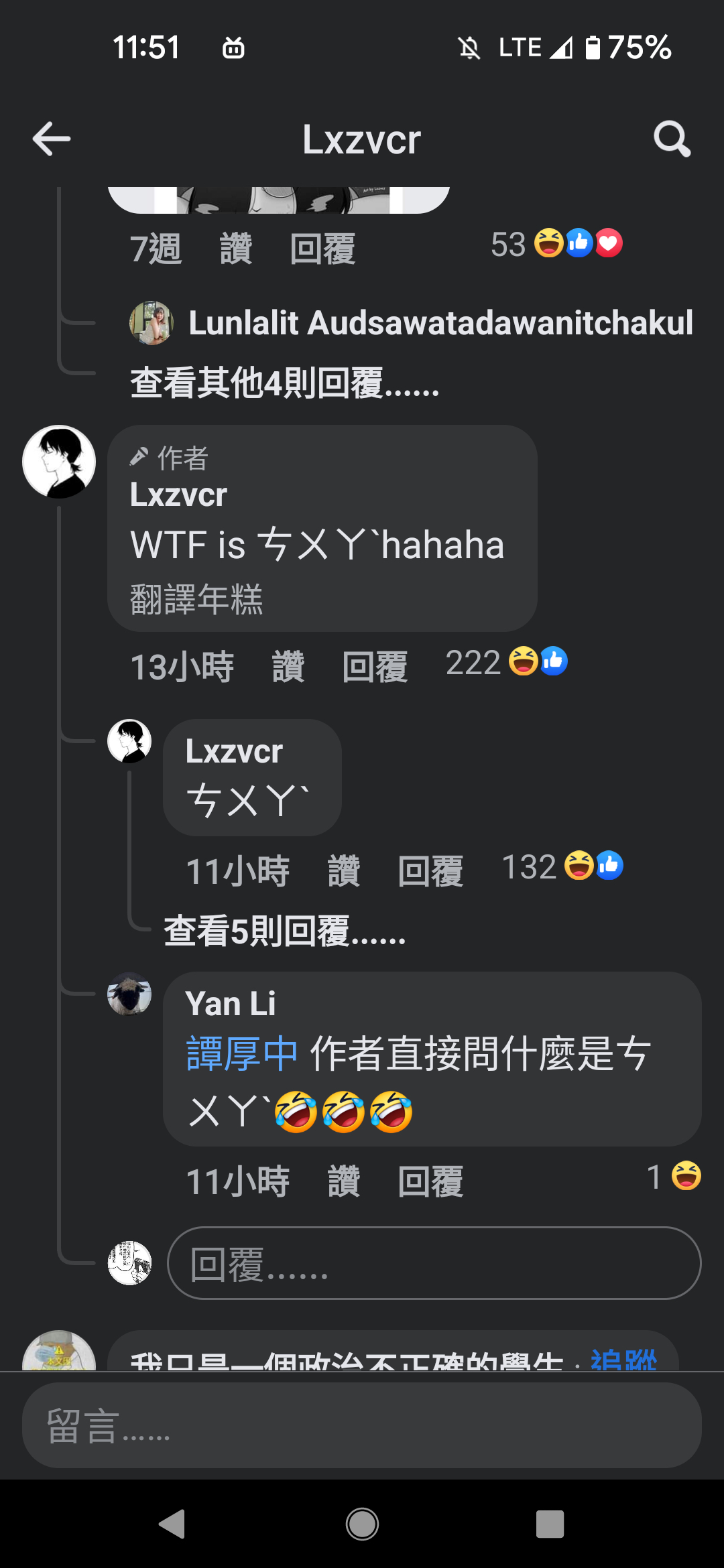Open Lunlalit Audsawatadawanitchakul's profile
This screenshot has height=1568, width=724.
coord(440,323)
